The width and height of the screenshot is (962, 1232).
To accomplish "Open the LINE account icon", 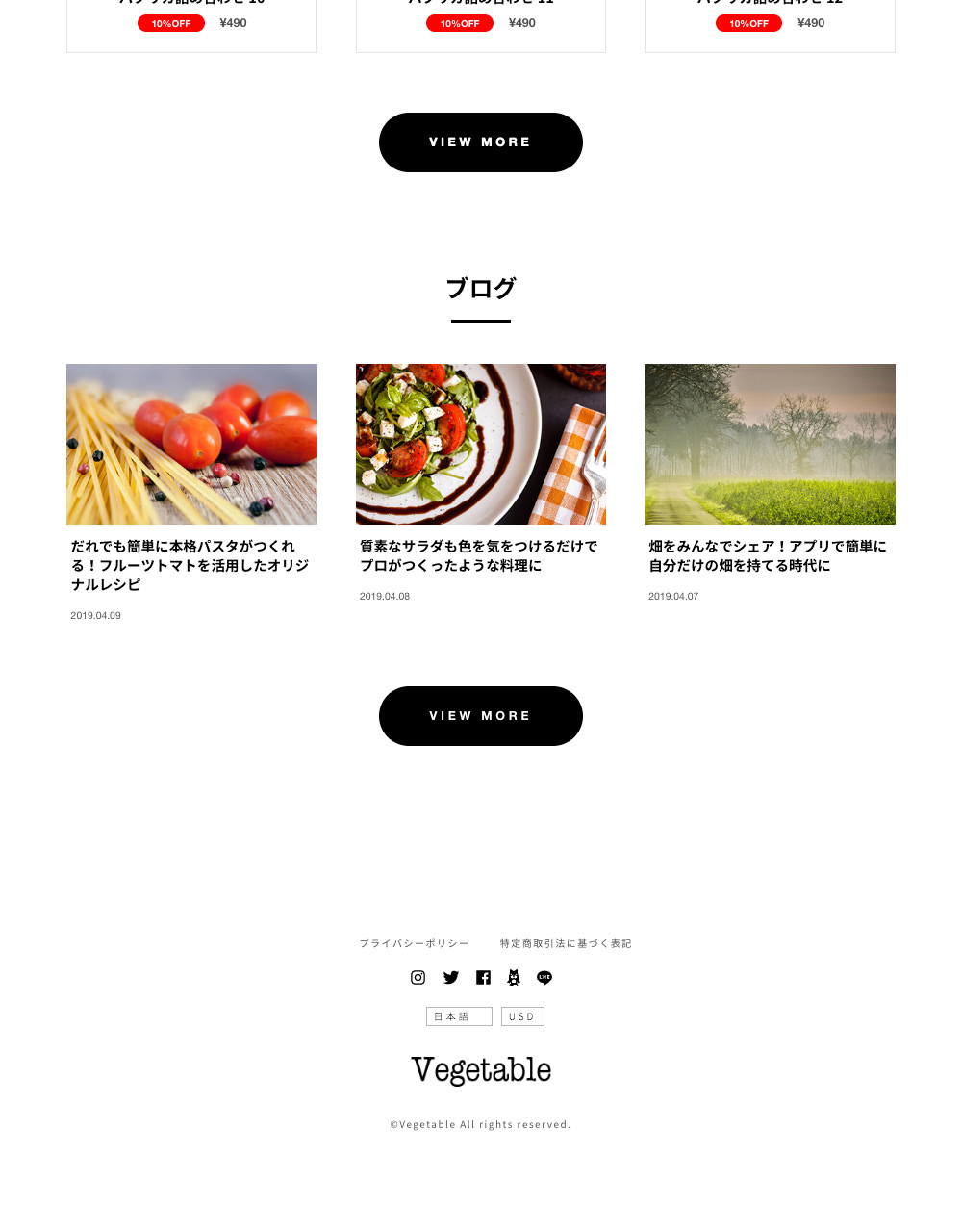I will click(544, 977).
